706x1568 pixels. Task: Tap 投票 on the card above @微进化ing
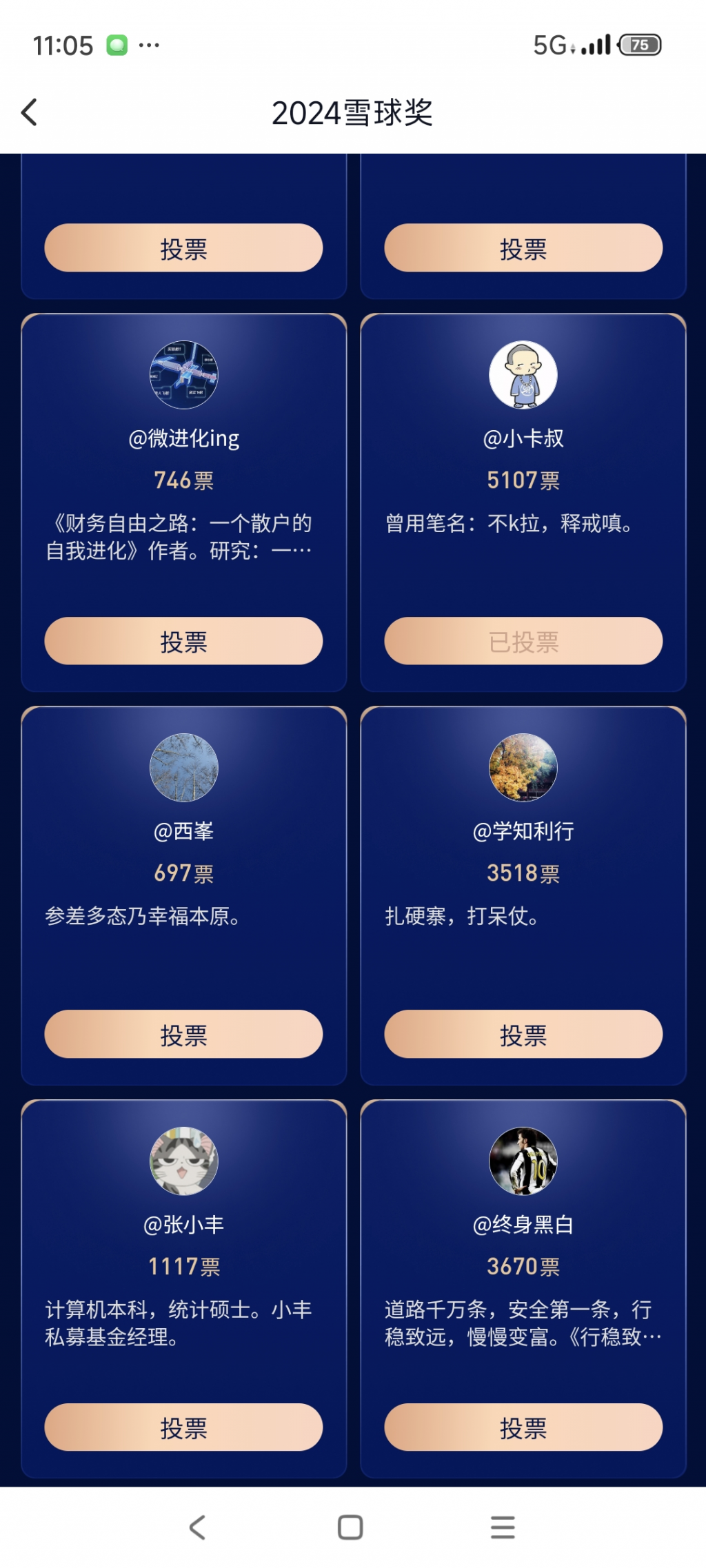pyautogui.click(x=183, y=248)
